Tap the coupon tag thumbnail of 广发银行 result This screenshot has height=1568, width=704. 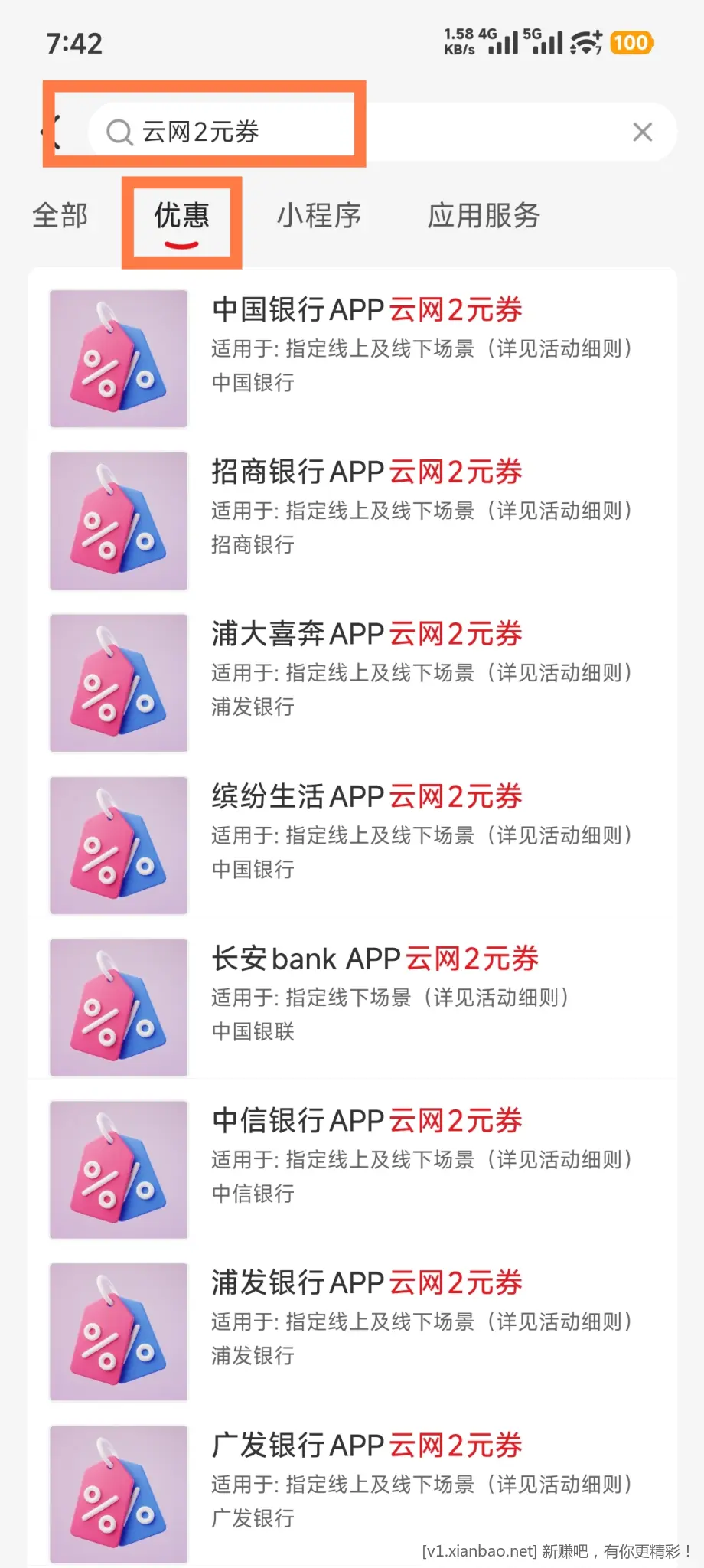118,1493
